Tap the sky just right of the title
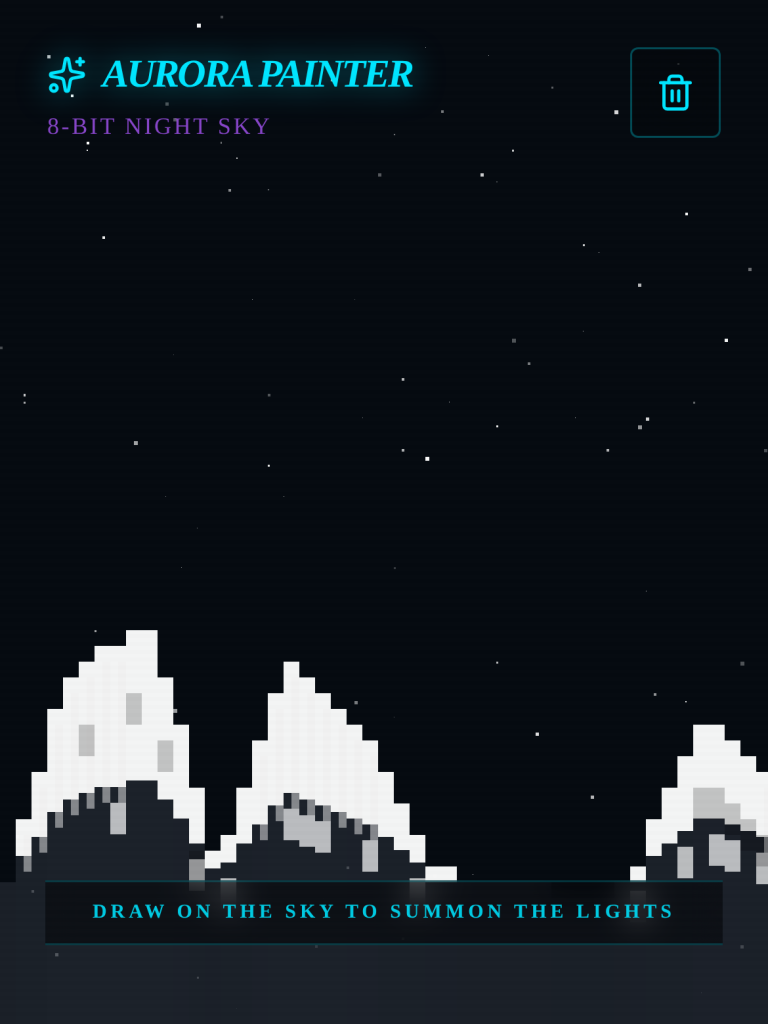The height and width of the screenshot is (1024, 768). pos(500,75)
